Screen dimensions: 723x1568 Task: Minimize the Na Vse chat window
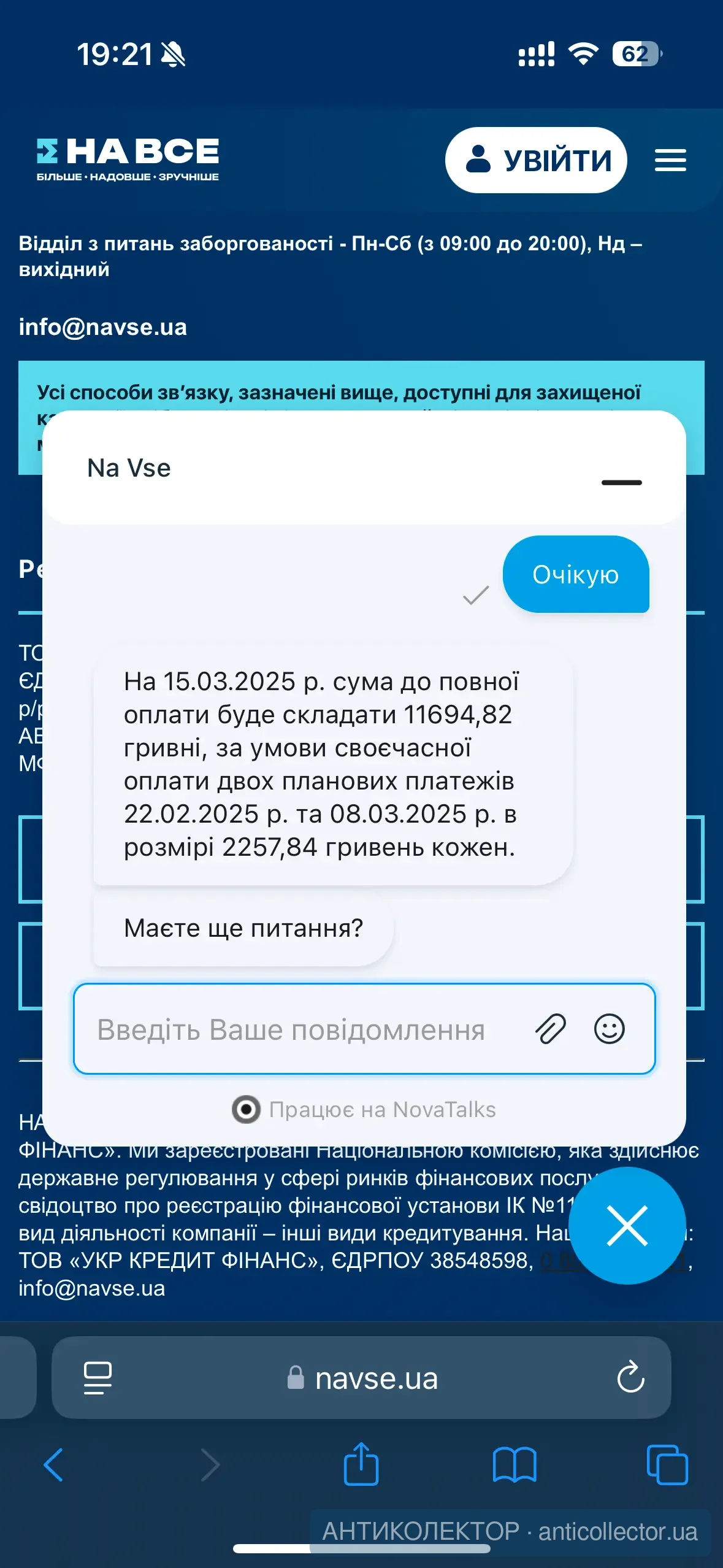click(x=621, y=482)
